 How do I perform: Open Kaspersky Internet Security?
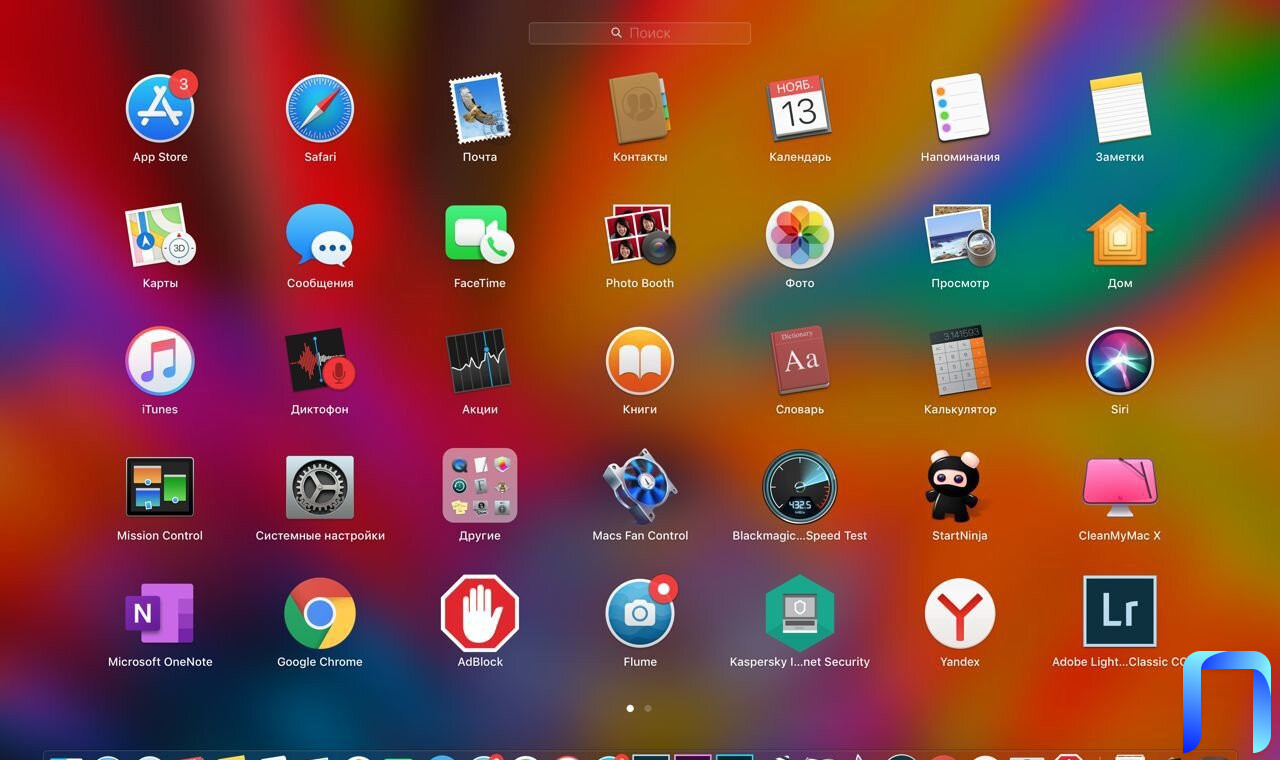click(x=799, y=613)
